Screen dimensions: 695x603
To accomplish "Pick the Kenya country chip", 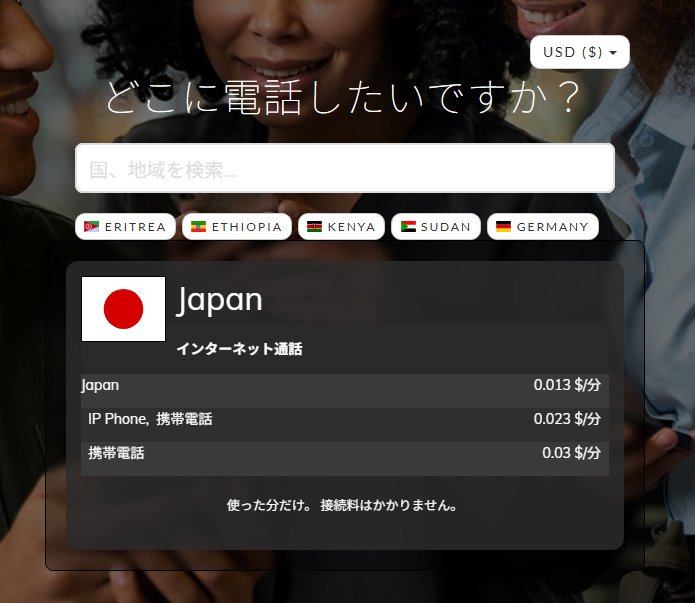I will pyautogui.click(x=341, y=227).
